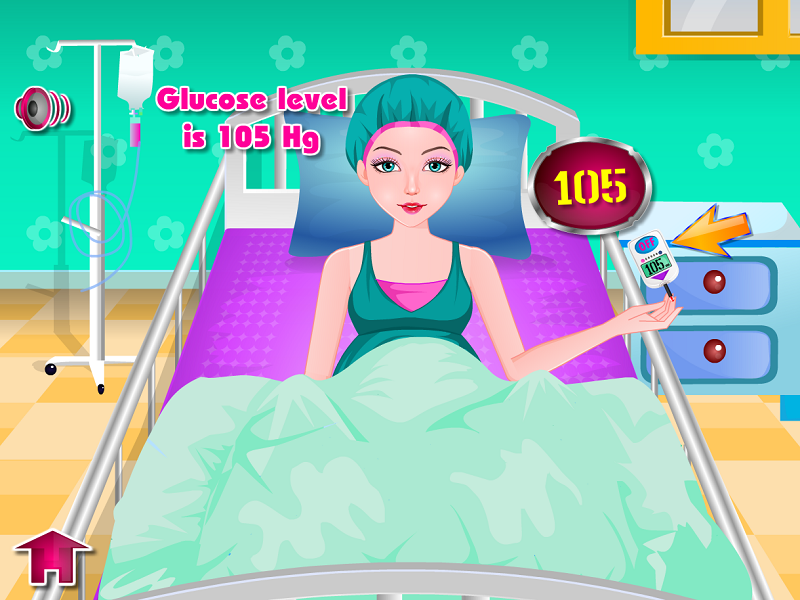800x600 pixels.
Task: Mute the game sound
Action: tap(40, 106)
